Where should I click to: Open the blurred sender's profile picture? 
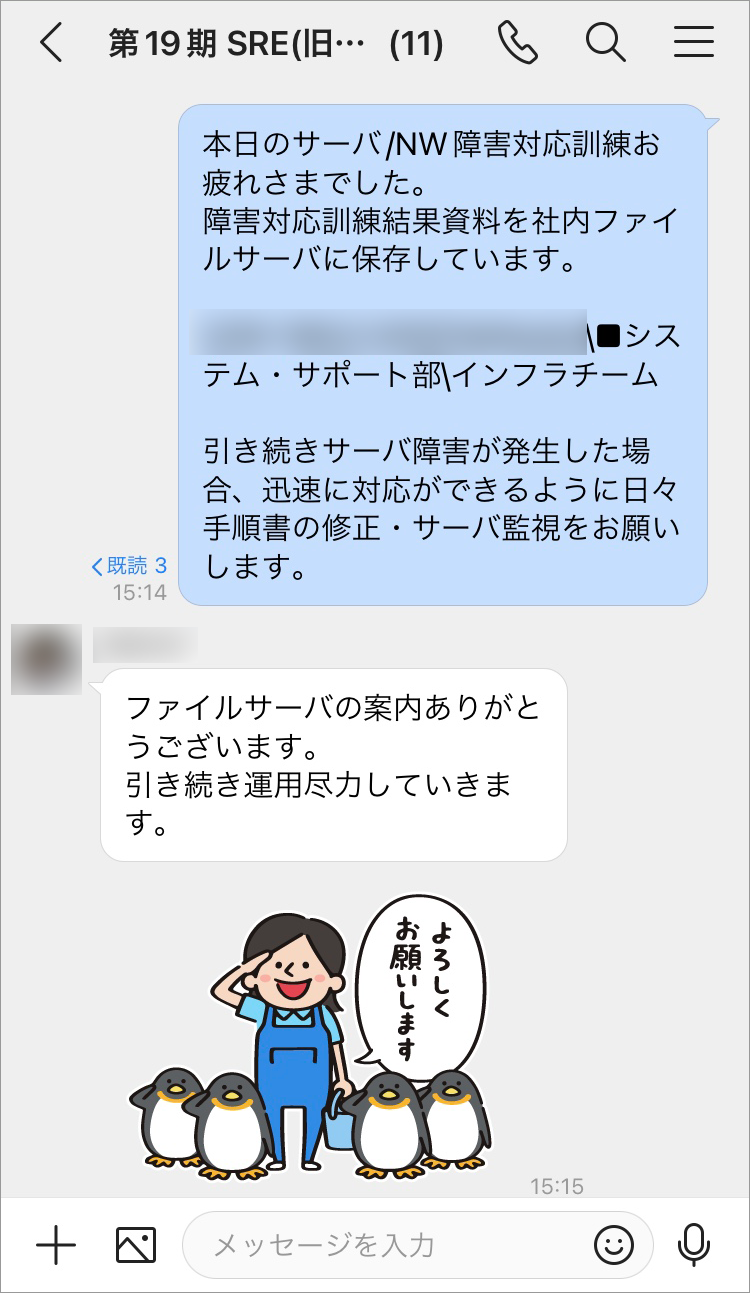46,659
